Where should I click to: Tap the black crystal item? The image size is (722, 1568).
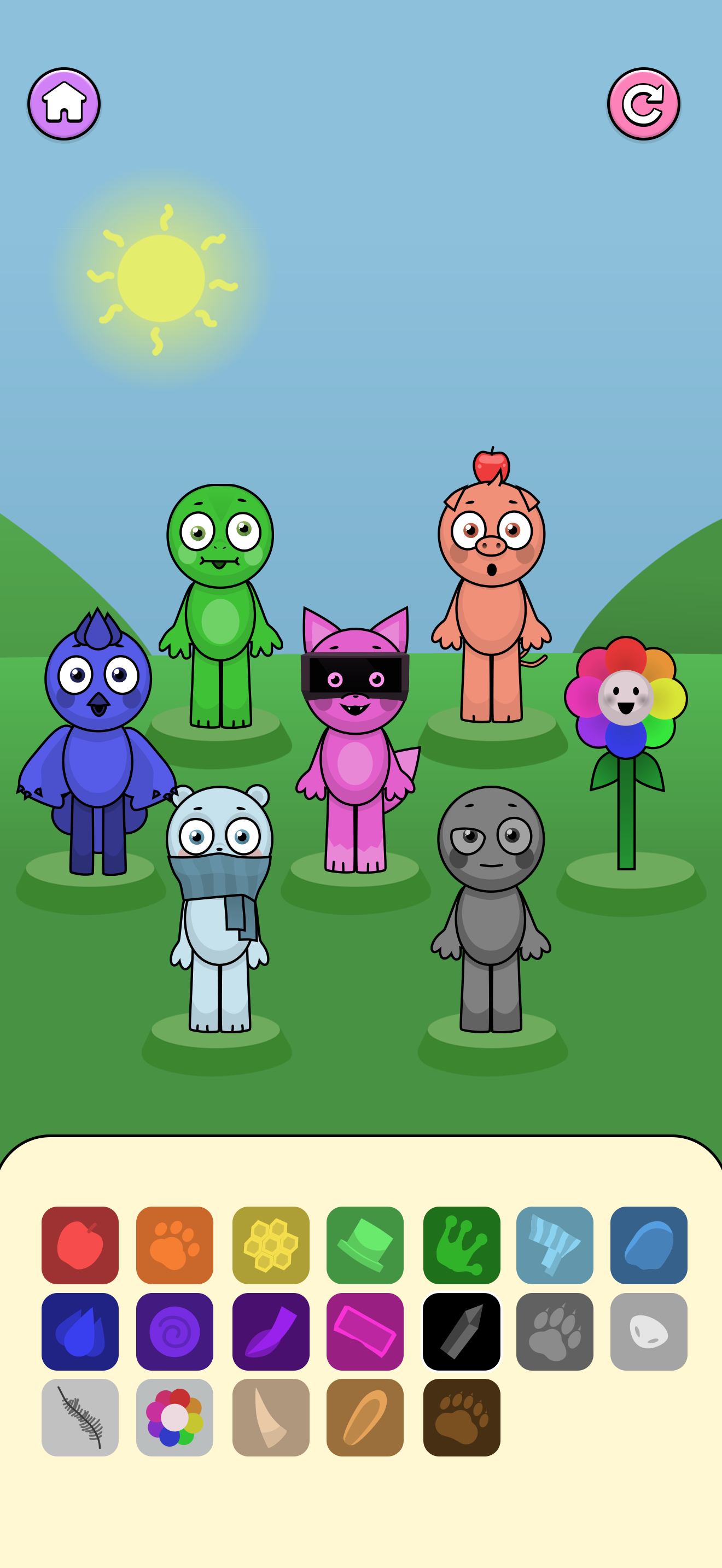[462, 1331]
